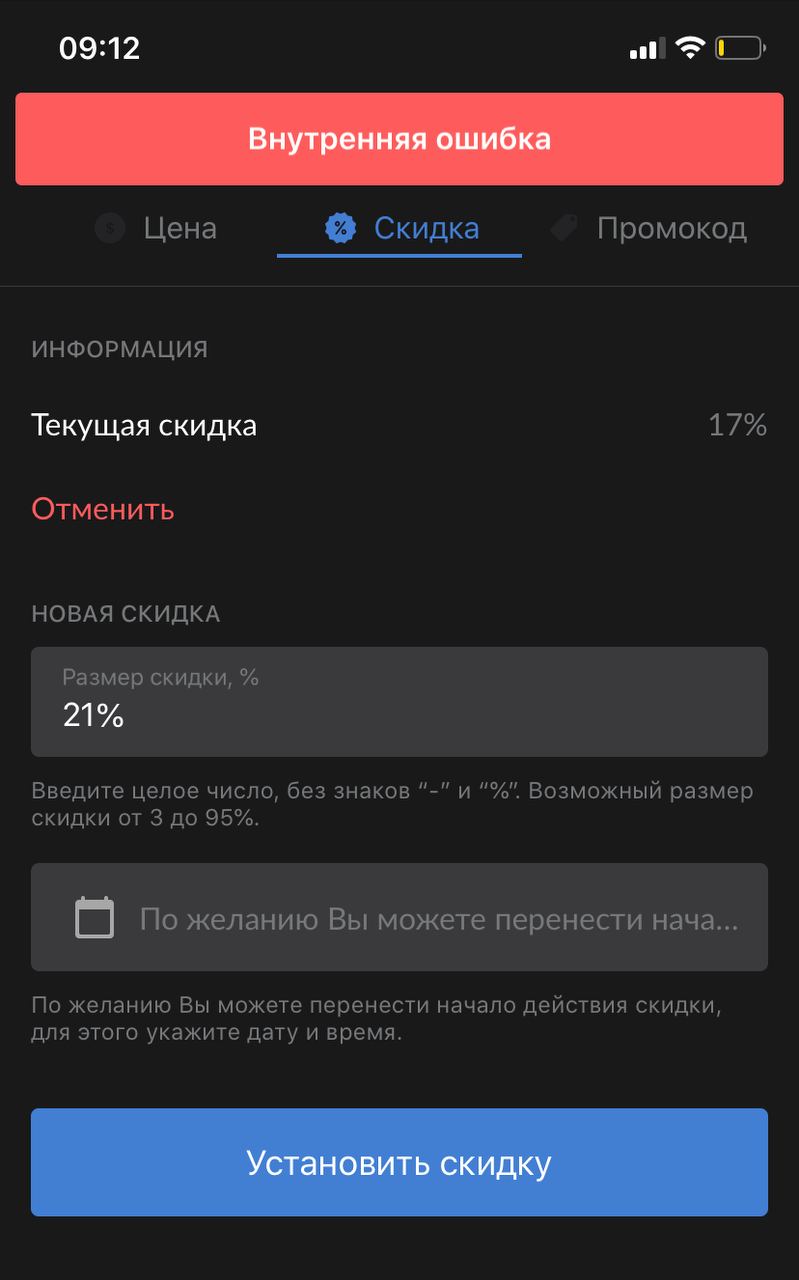
Task: Select the Скидка tab
Action: [x=400, y=229]
